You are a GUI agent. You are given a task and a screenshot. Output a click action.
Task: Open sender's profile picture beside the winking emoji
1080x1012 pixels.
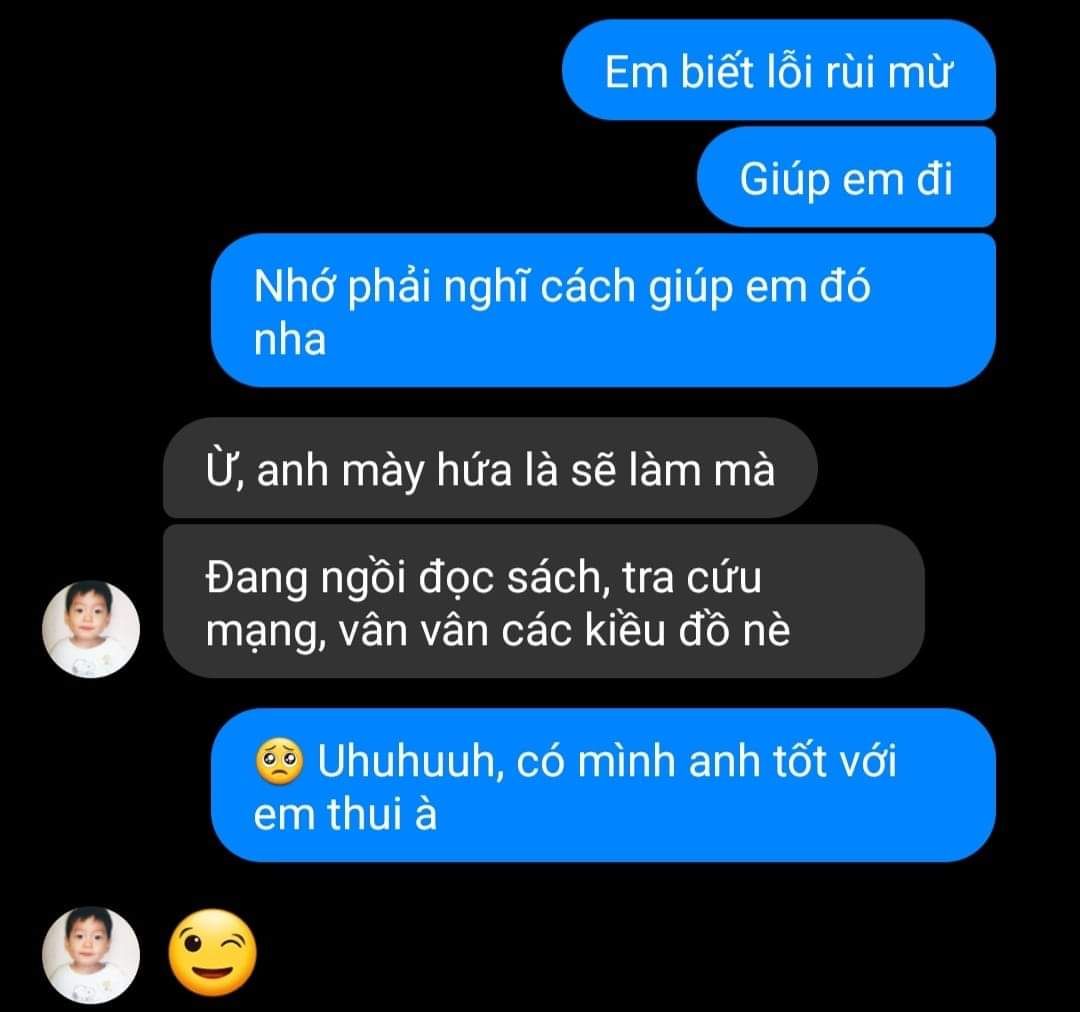[x=91, y=954]
